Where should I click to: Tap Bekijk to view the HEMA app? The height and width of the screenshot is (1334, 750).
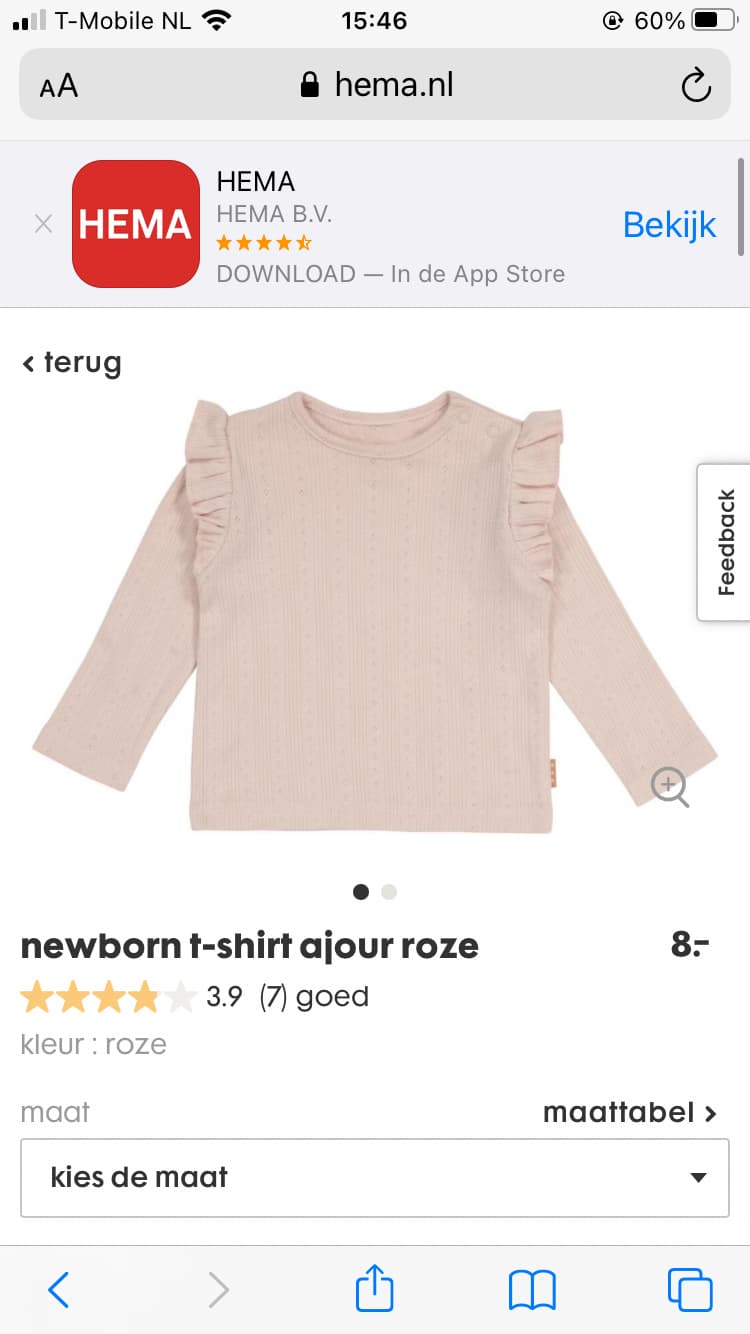point(669,224)
